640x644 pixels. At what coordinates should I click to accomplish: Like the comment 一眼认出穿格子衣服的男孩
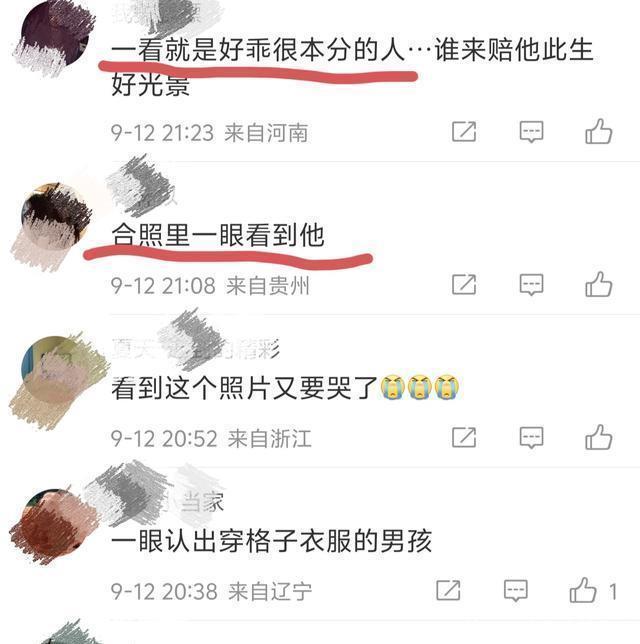pyautogui.click(x=584, y=591)
